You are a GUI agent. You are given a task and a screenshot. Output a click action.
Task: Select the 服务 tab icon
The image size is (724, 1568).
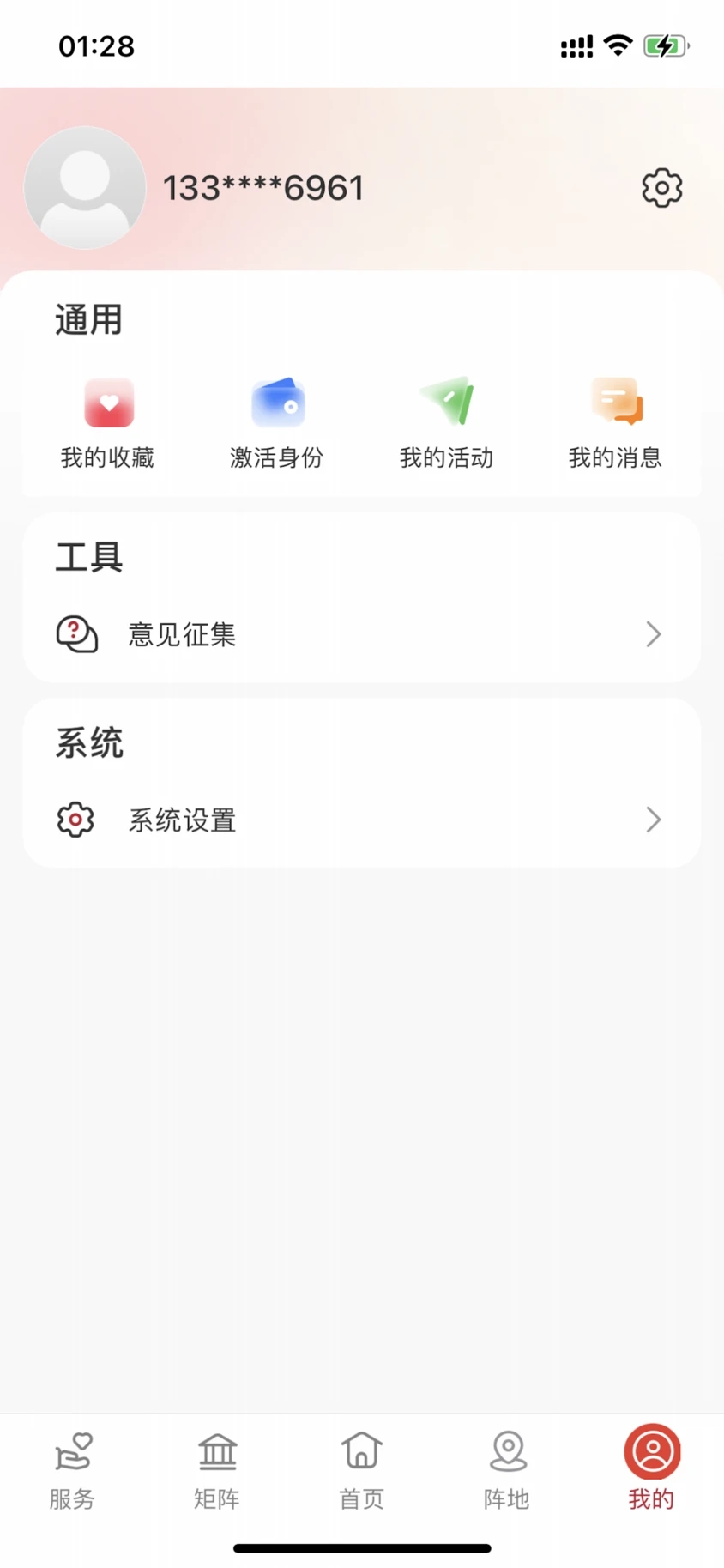click(x=71, y=1468)
